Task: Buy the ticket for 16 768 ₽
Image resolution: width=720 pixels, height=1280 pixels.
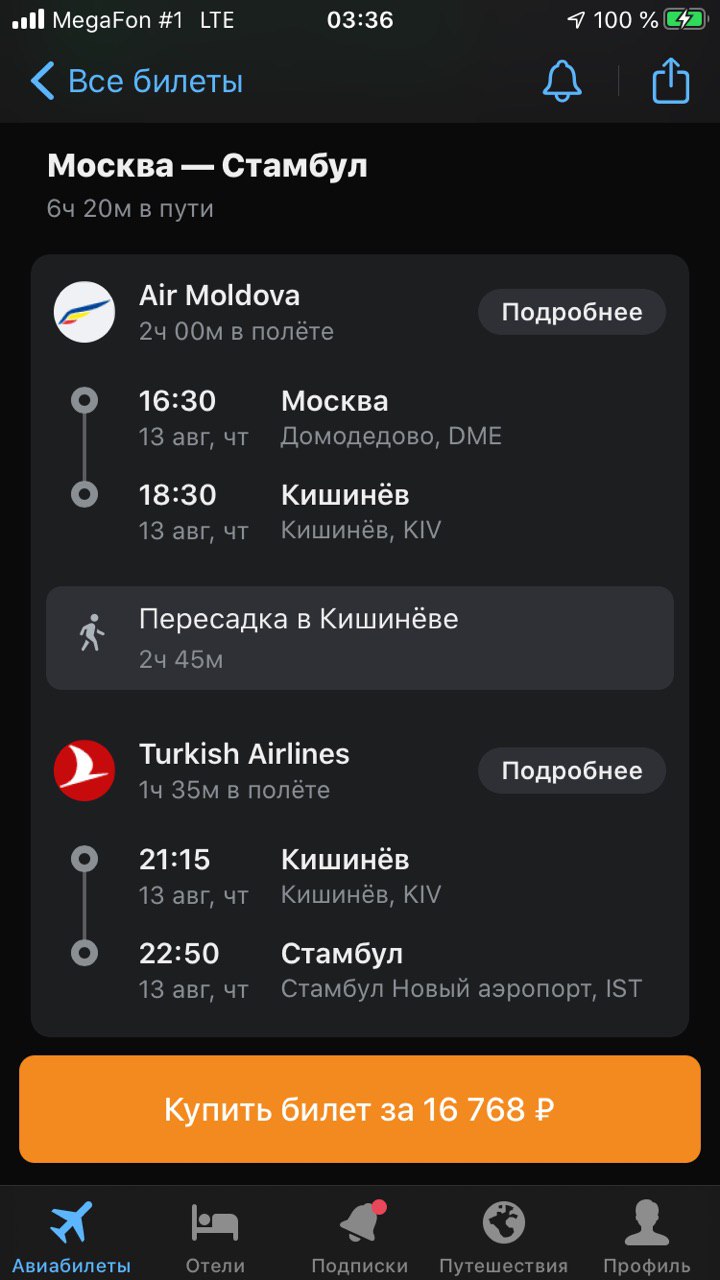Action: click(360, 1109)
